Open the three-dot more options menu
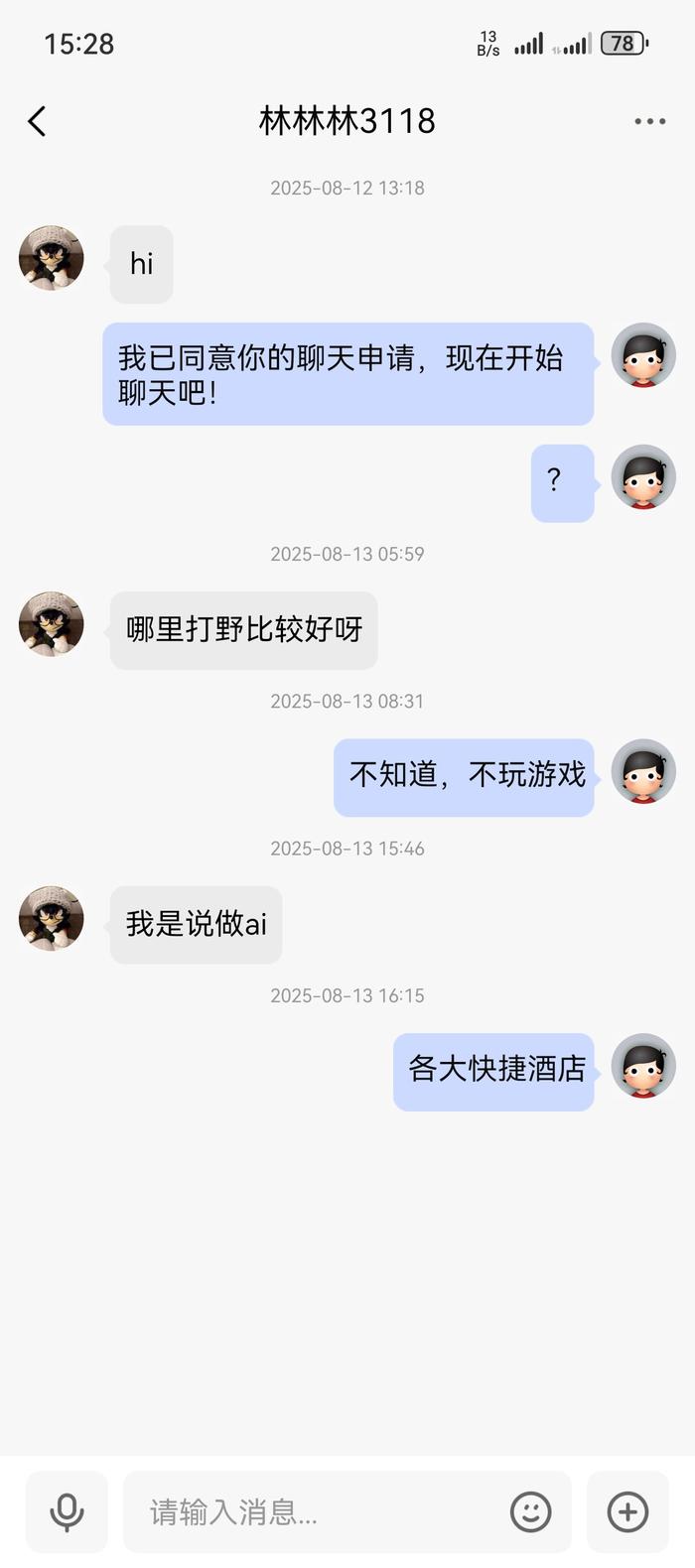Image resolution: width=695 pixels, height=1568 pixels. (649, 121)
